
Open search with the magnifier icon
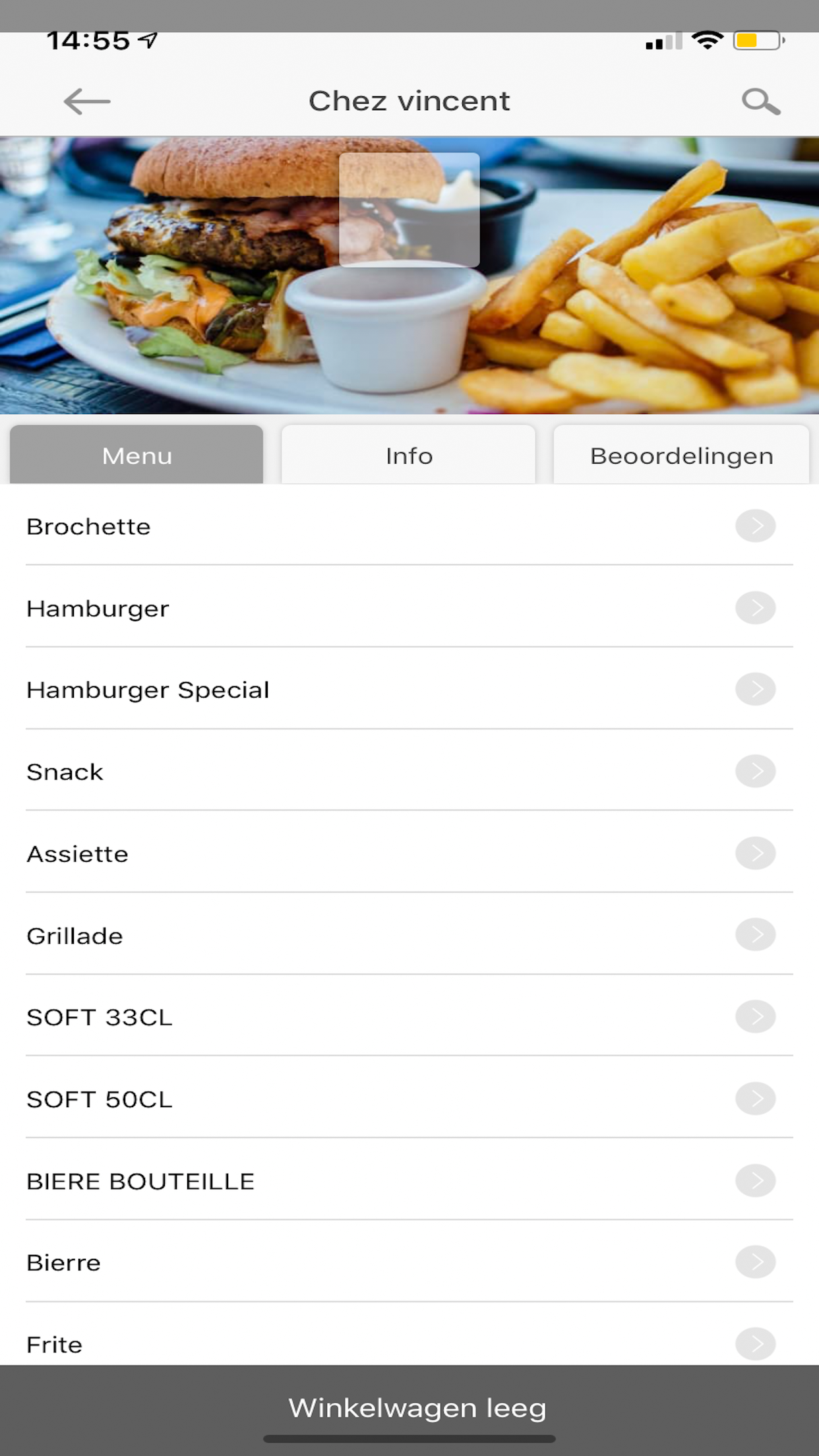[760, 102]
